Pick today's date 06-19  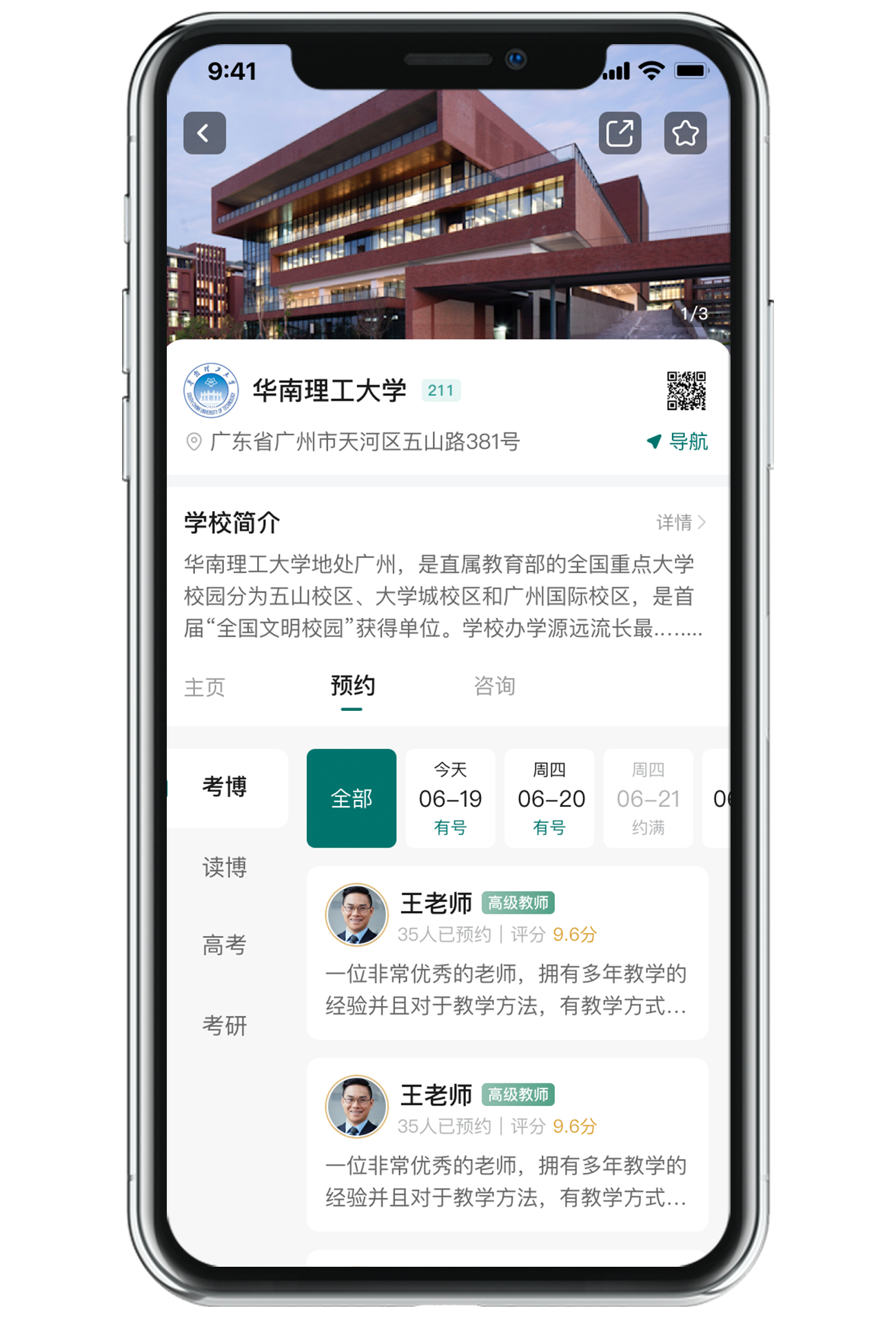pyautogui.click(x=450, y=798)
